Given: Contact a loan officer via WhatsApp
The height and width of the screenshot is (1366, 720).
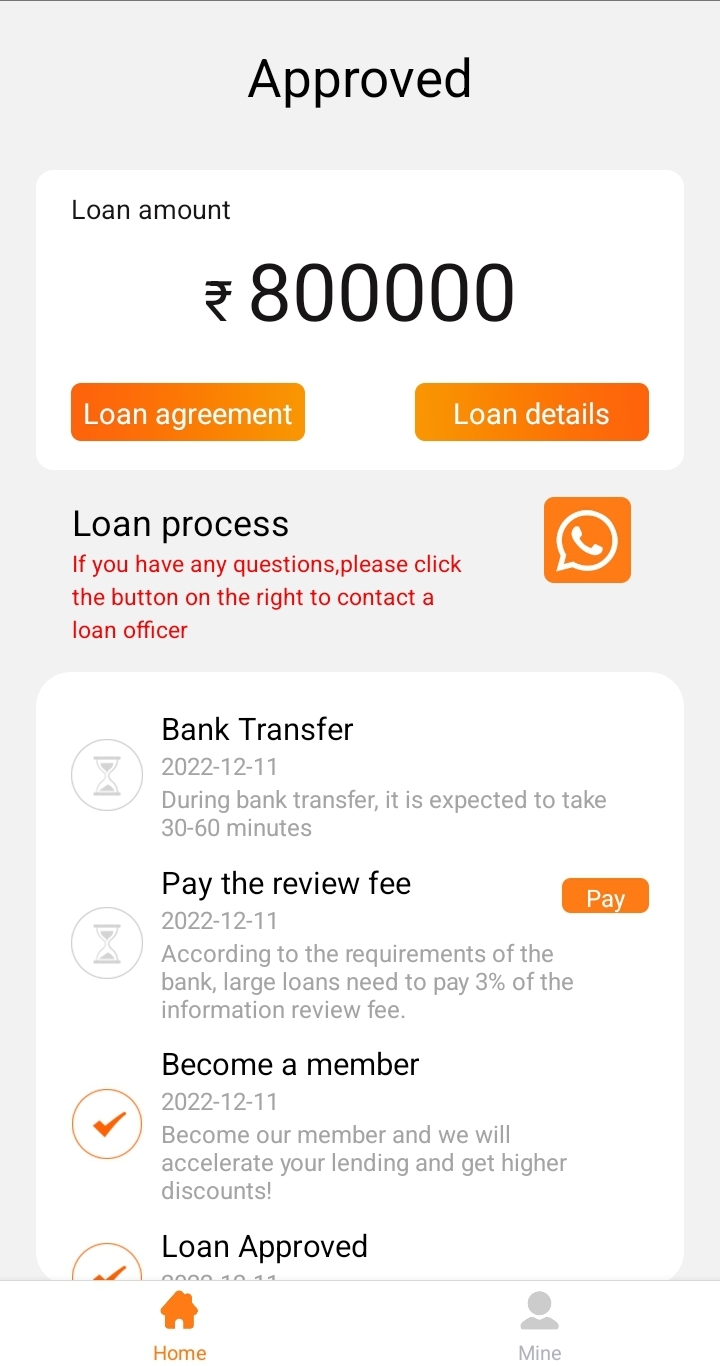Looking at the screenshot, I should click(x=587, y=540).
